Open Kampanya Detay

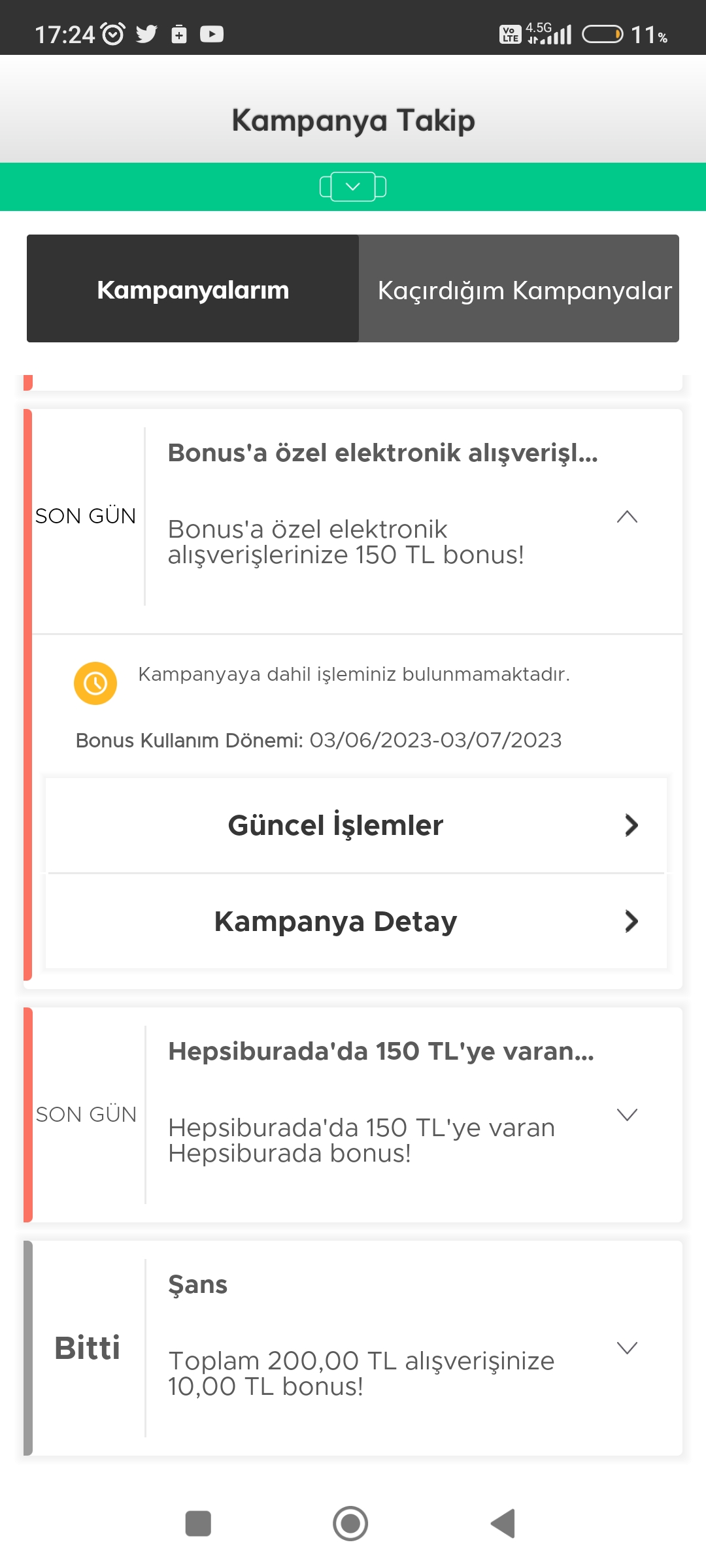[x=356, y=921]
